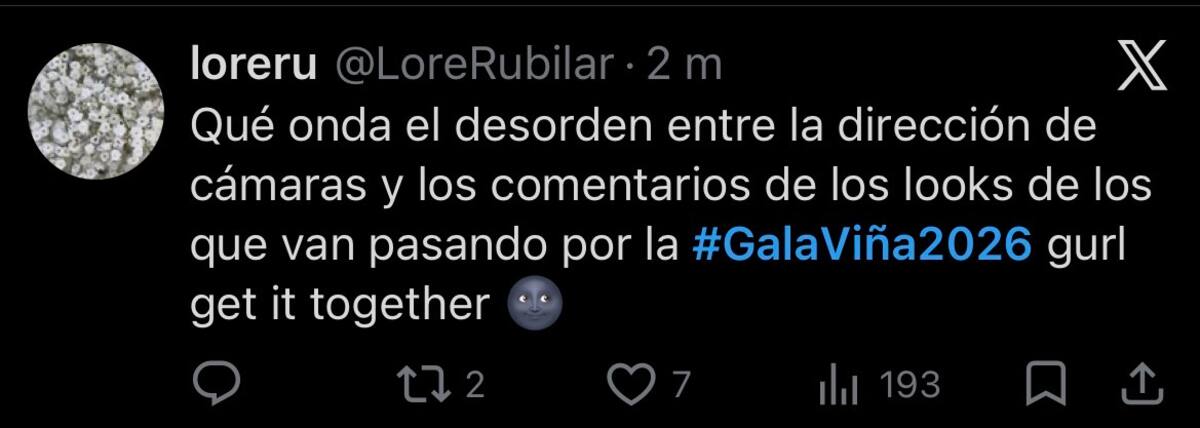Open the #GalaViña2026 hashtag
Screen dimensions: 1200x428
click(x=861, y=246)
